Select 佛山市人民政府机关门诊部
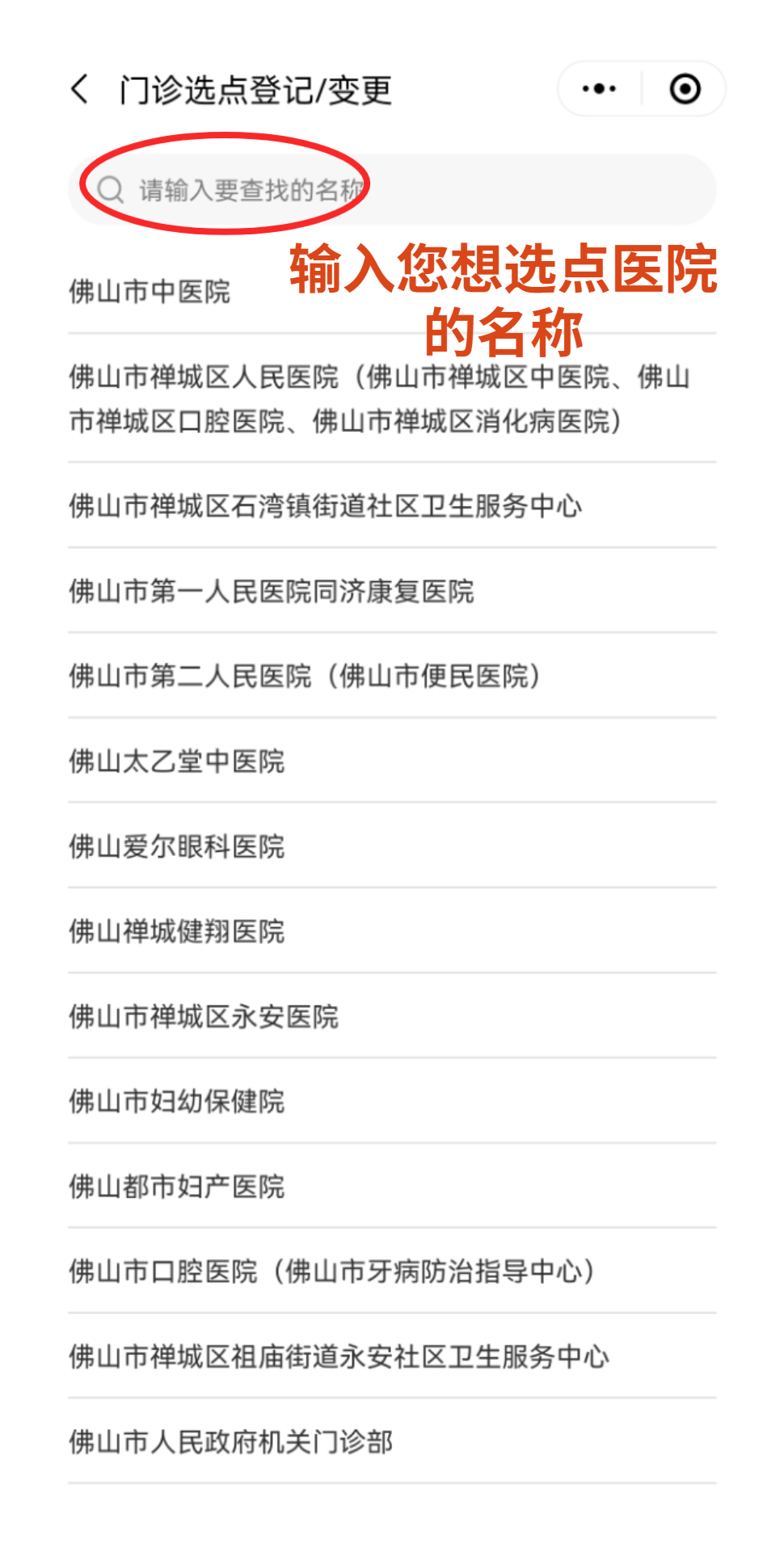This screenshot has width=784, height=1552. 231,1441
